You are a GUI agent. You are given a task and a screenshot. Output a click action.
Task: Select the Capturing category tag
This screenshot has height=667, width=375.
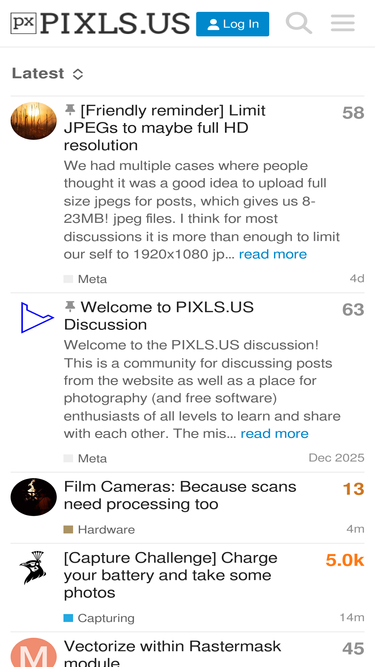tap(99, 618)
